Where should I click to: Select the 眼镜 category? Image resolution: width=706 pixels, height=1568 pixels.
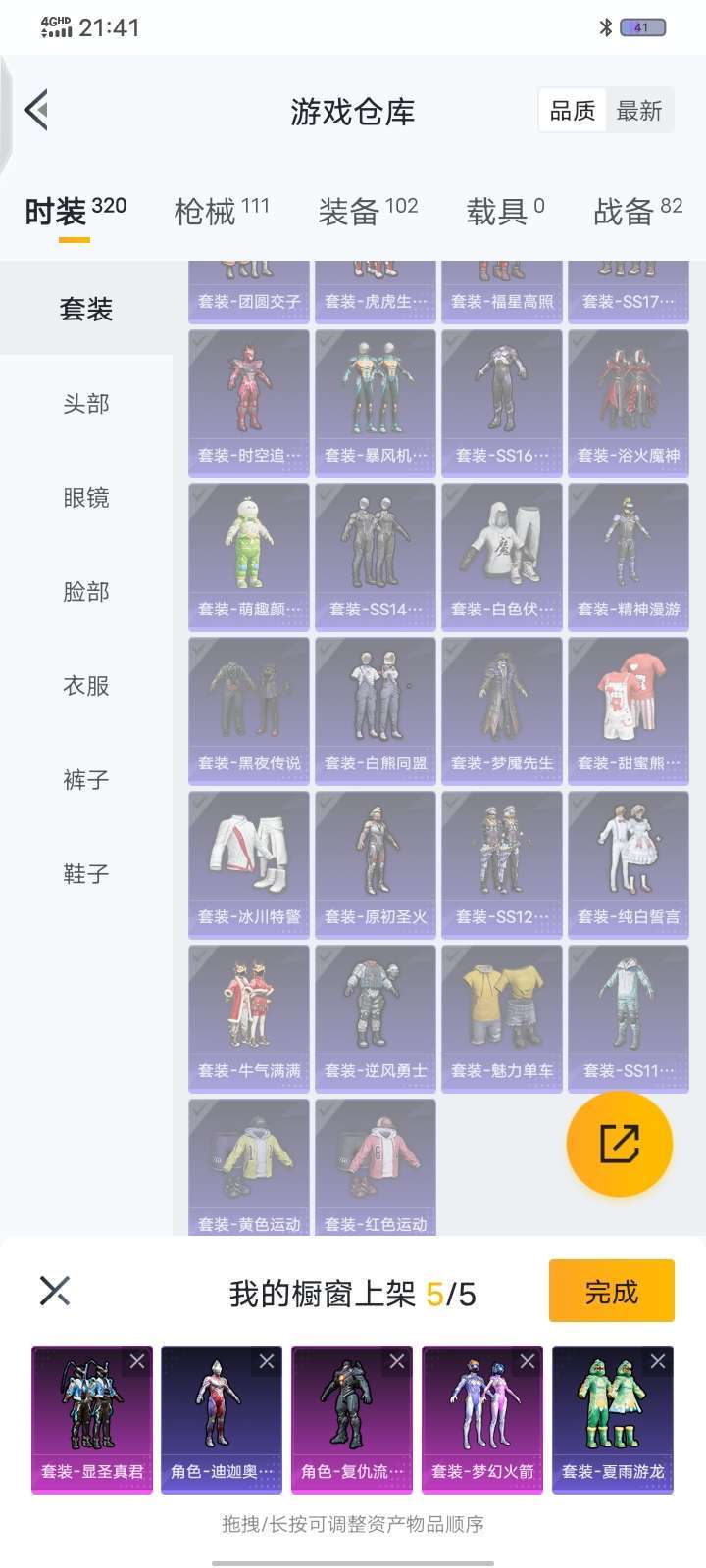[86, 498]
